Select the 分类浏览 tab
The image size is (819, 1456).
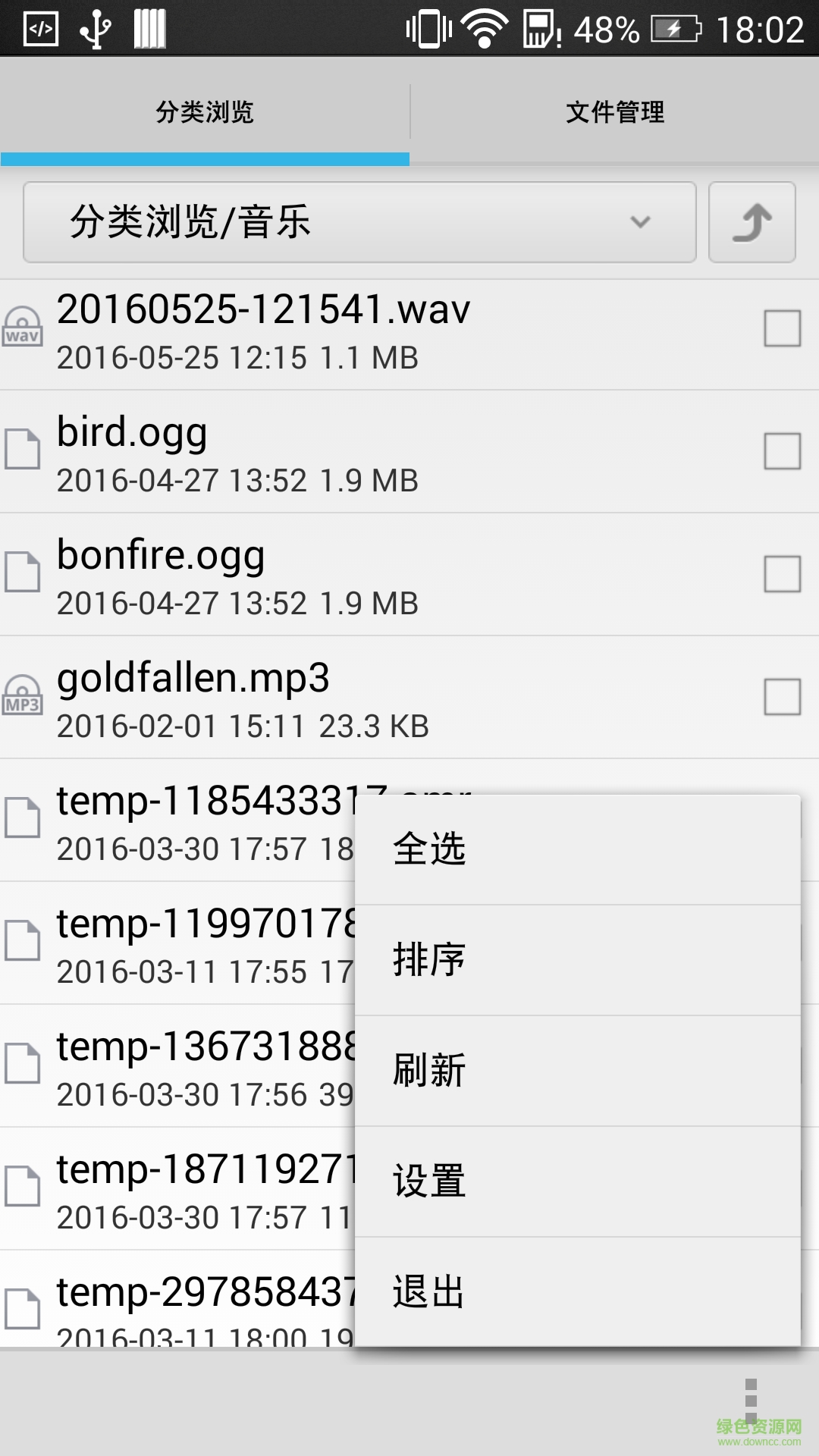click(x=205, y=112)
